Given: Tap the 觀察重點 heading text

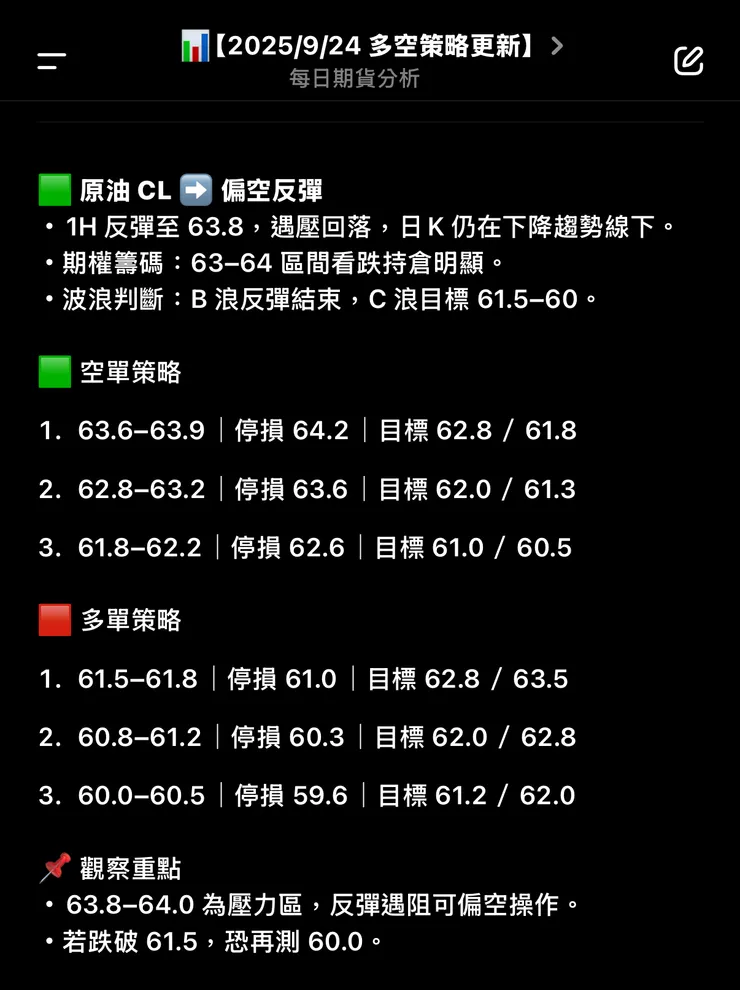Looking at the screenshot, I should [x=130, y=868].
